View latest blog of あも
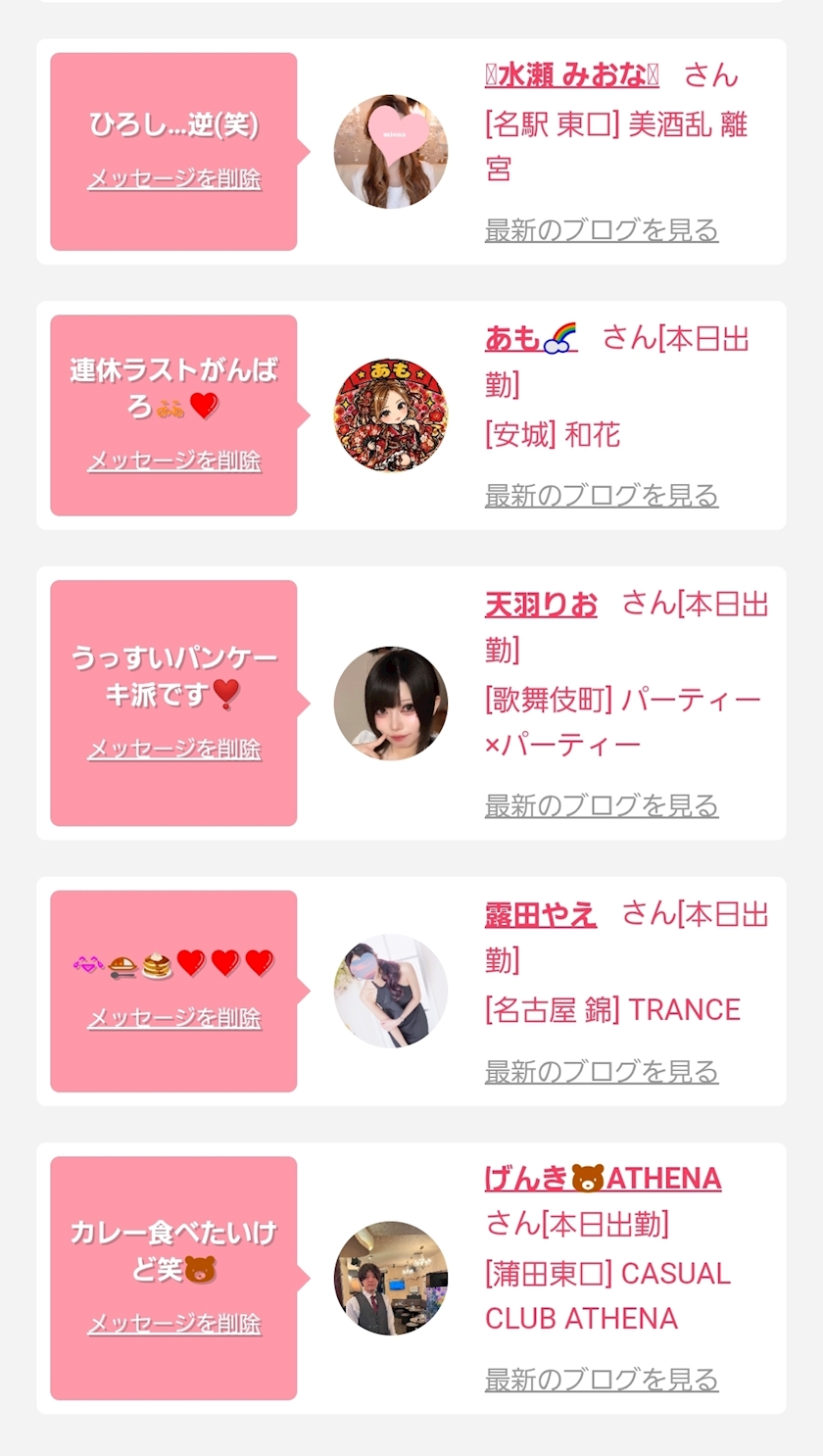 [x=602, y=496]
